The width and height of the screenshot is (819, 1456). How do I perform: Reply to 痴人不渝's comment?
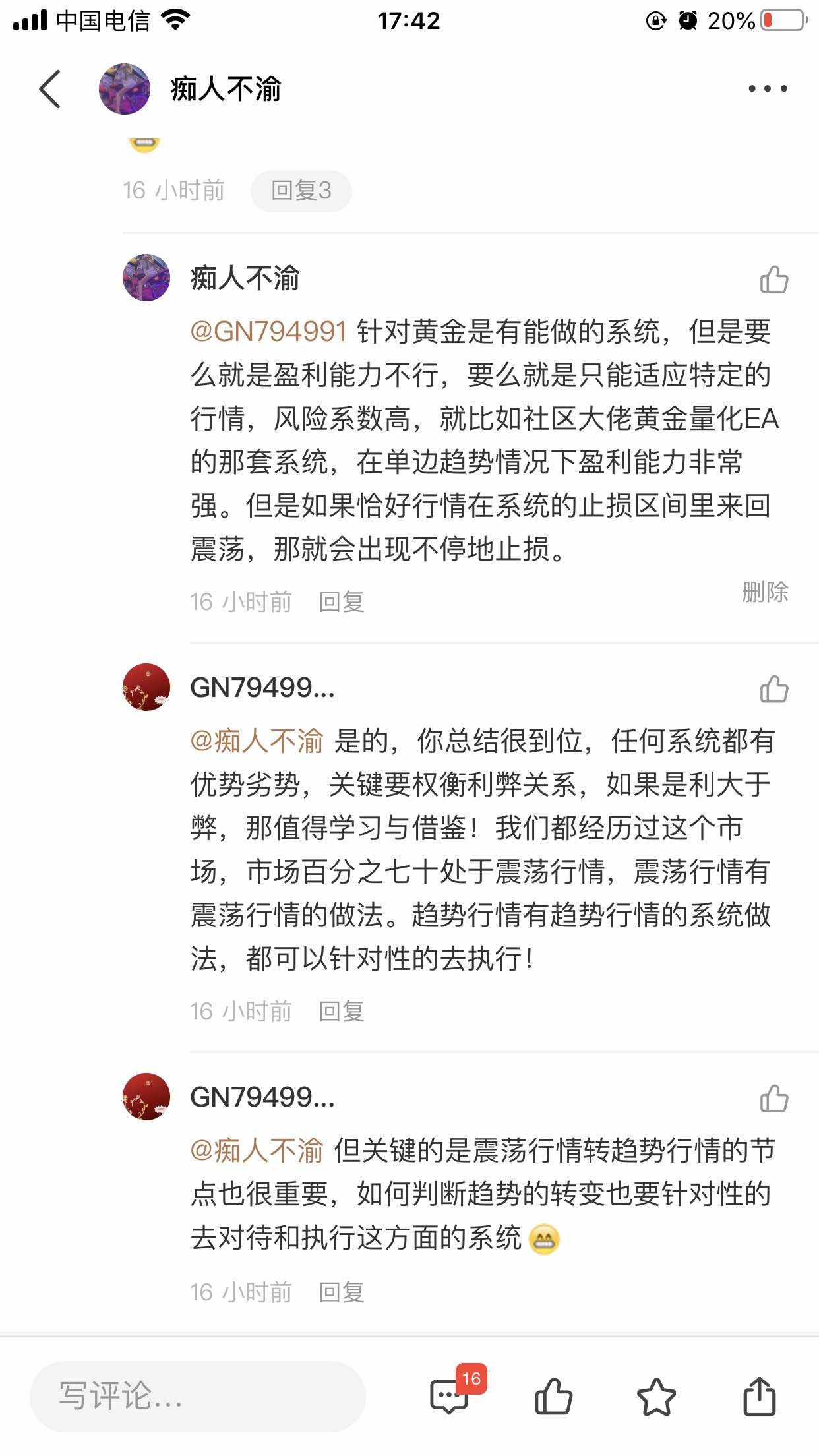(341, 601)
